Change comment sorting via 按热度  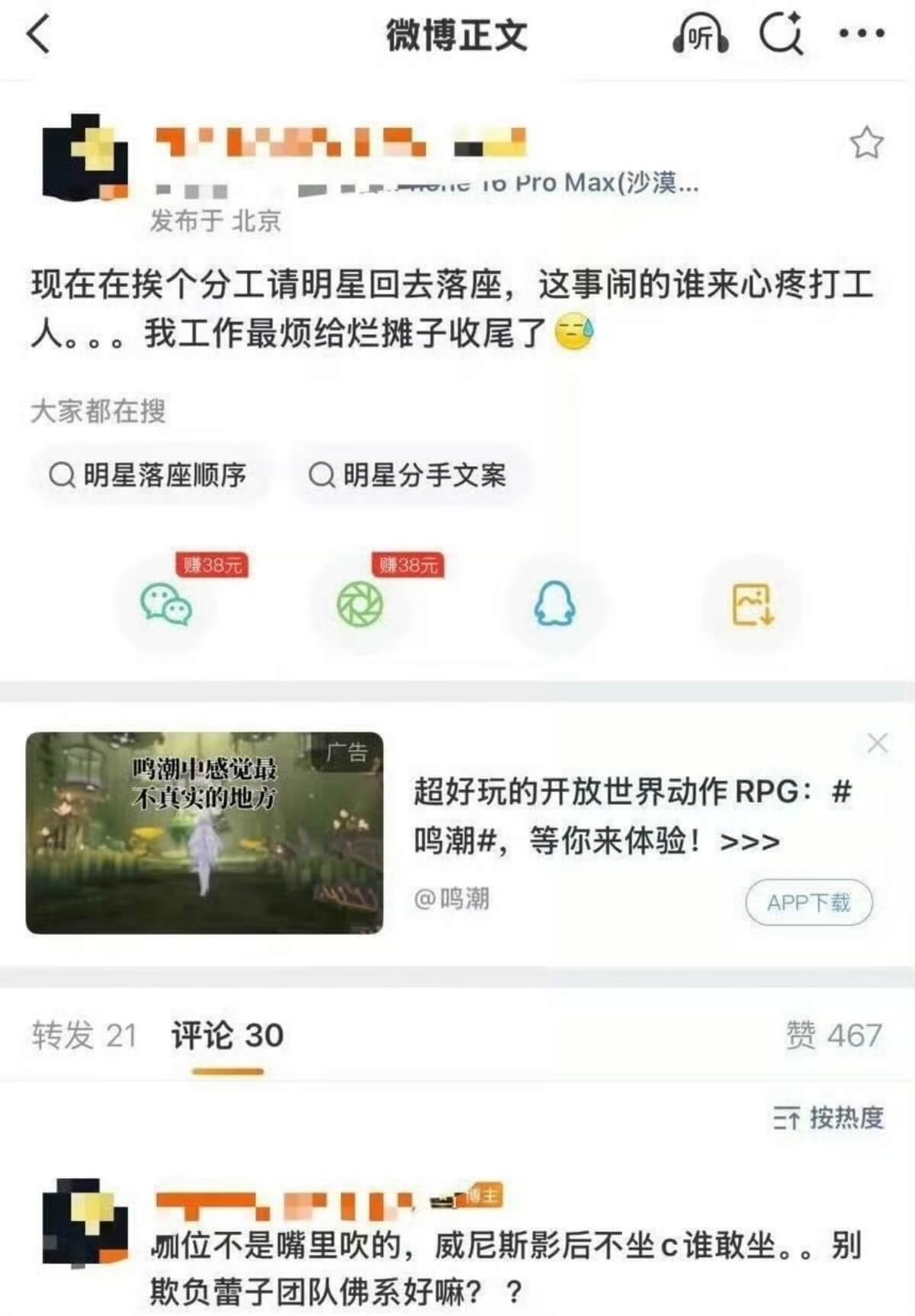(x=829, y=1118)
